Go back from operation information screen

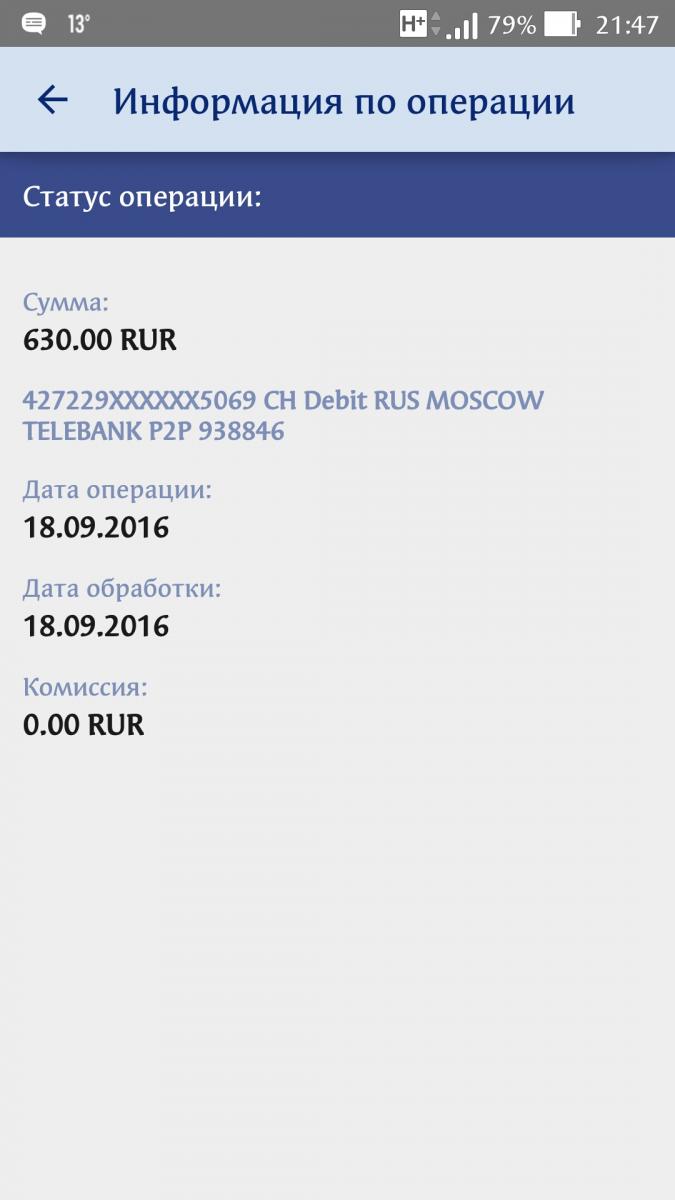pyautogui.click(x=52, y=100)
